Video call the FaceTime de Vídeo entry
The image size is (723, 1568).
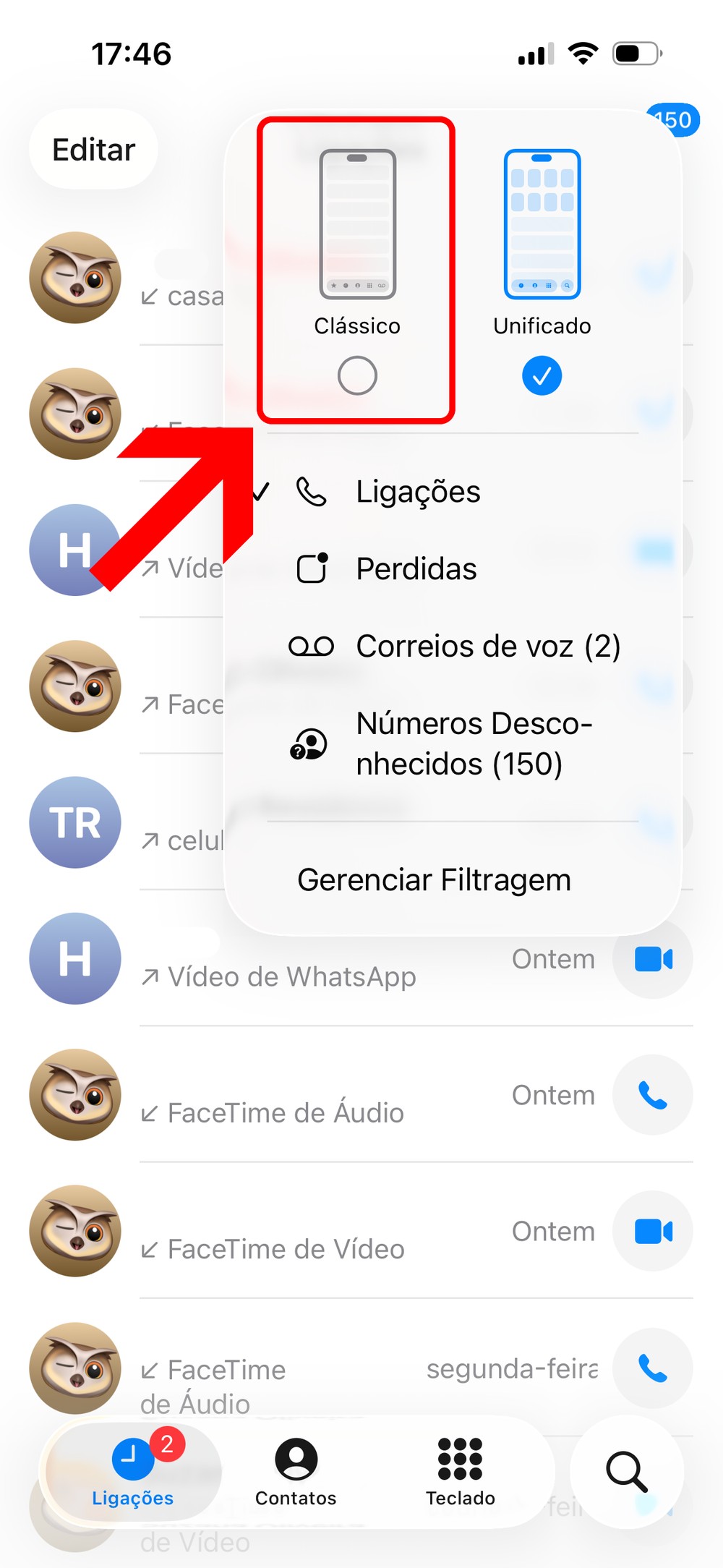[653, 1231]
